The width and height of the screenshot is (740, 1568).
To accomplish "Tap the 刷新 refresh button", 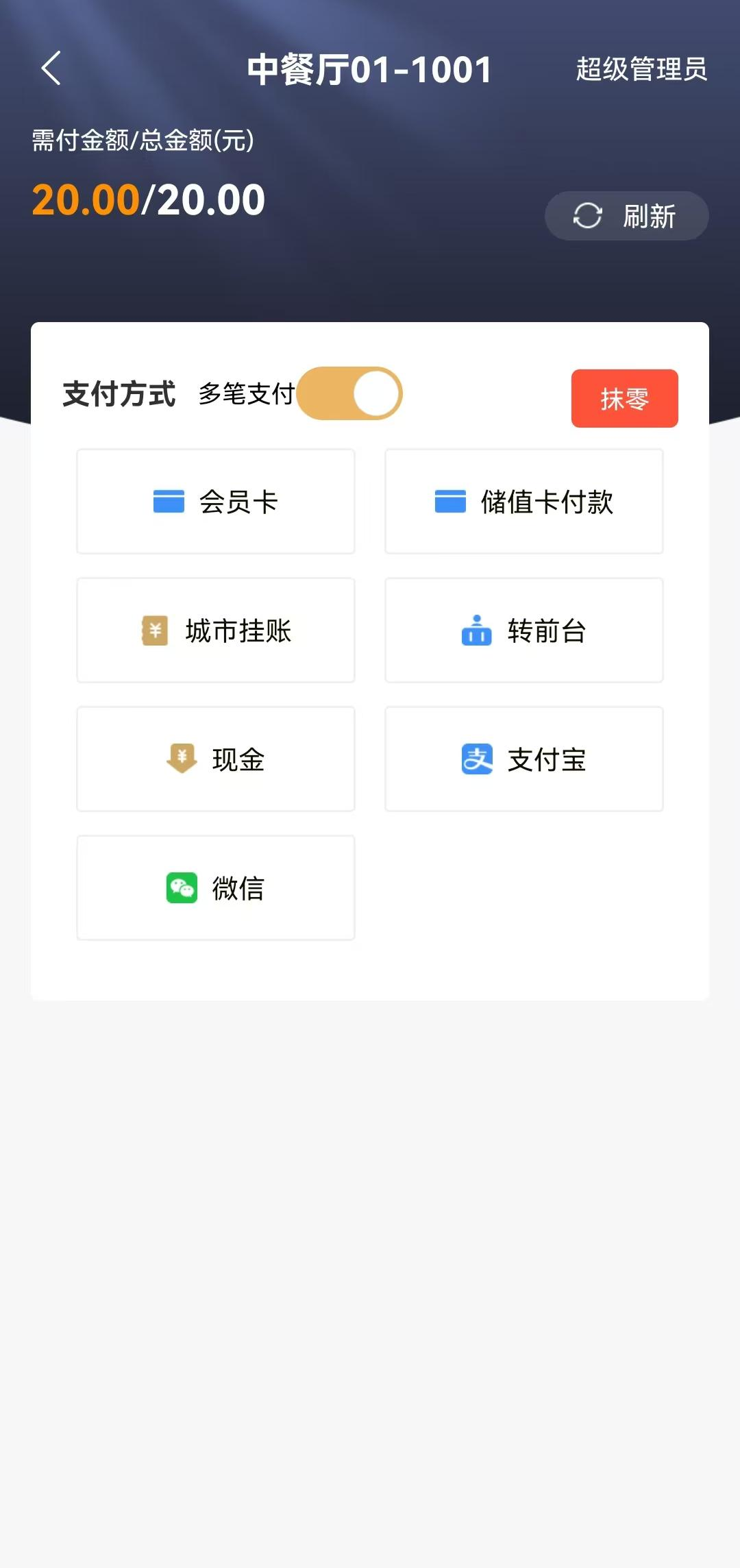I will [626, 216].
